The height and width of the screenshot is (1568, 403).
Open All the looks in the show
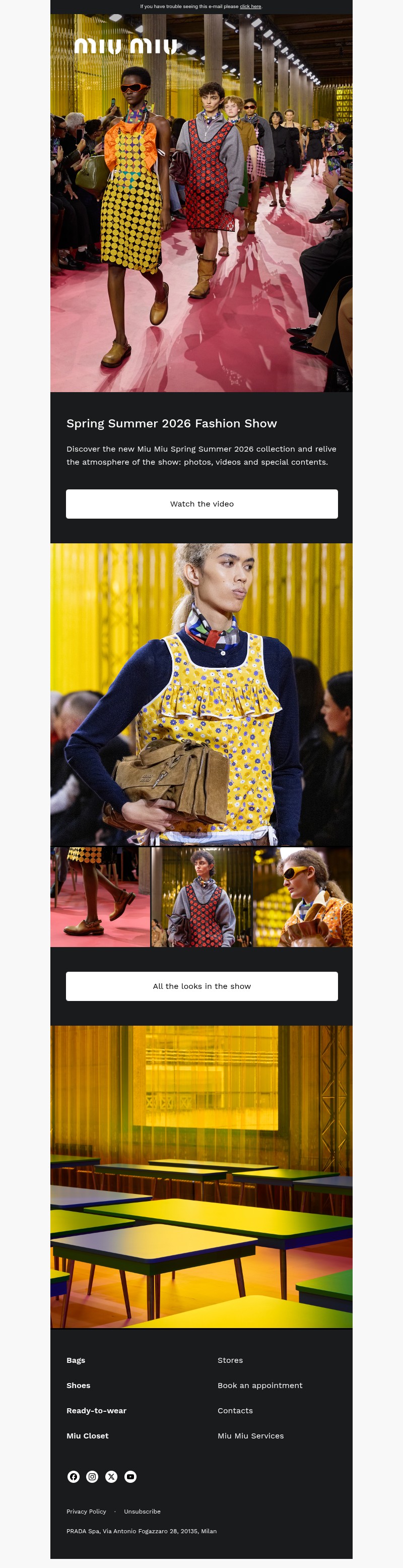click(201, 986)
